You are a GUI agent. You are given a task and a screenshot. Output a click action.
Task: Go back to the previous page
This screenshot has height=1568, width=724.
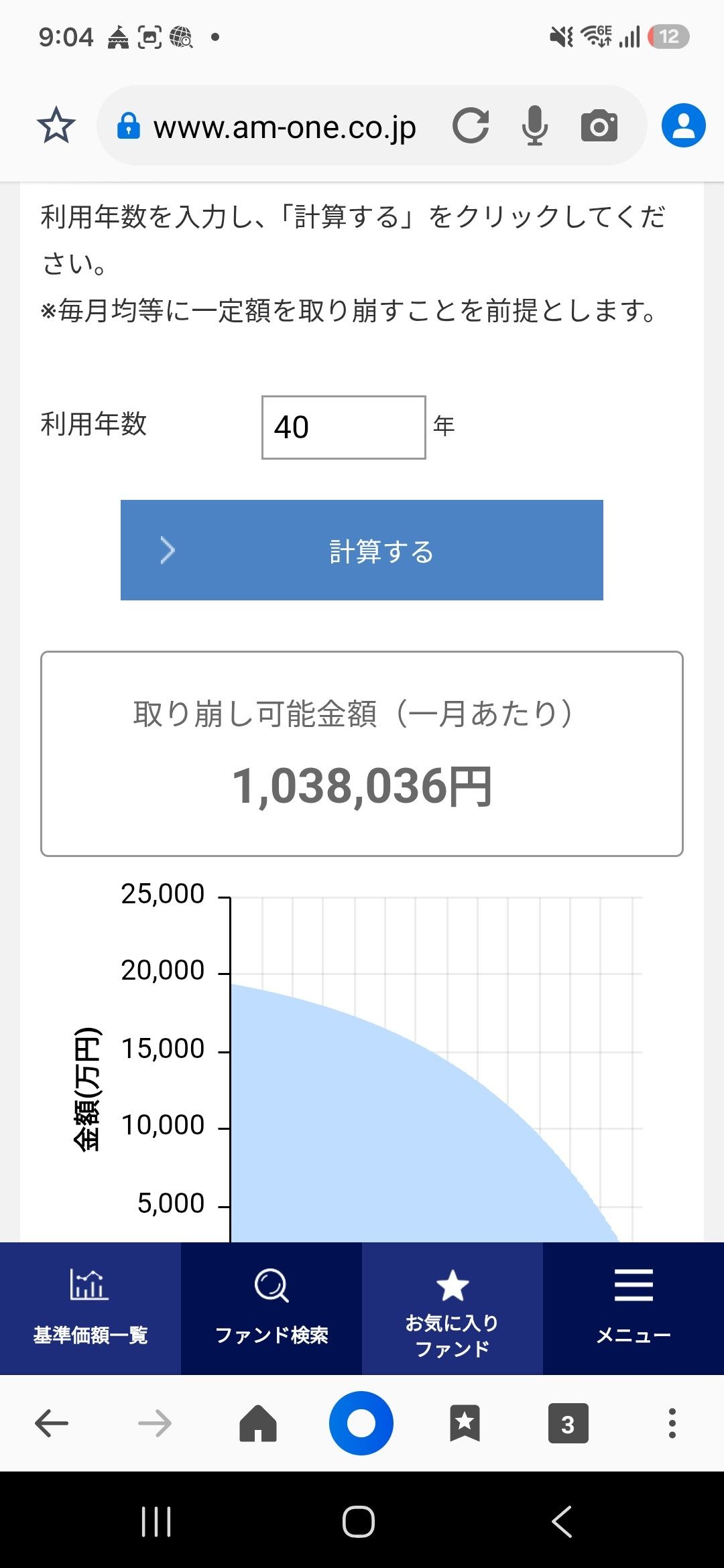(52, 1423)
